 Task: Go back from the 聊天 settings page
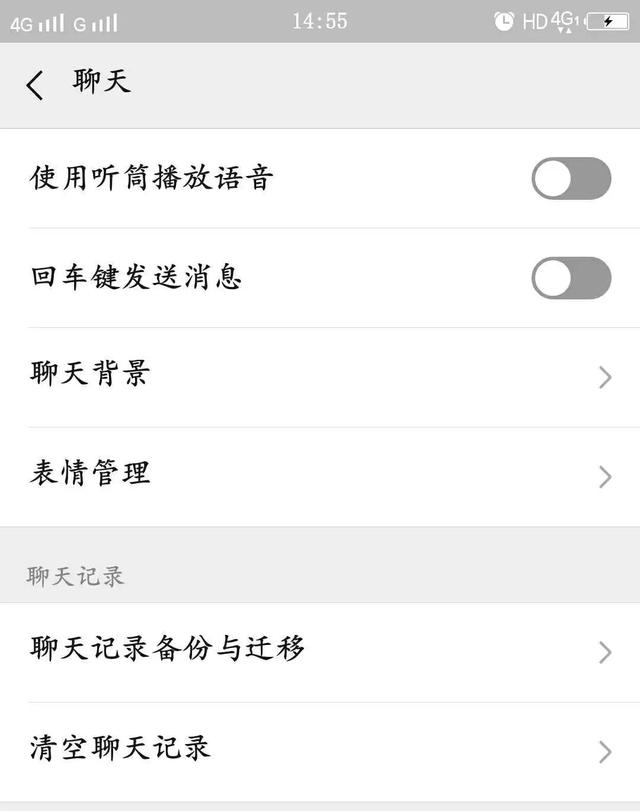pos(35,85)
